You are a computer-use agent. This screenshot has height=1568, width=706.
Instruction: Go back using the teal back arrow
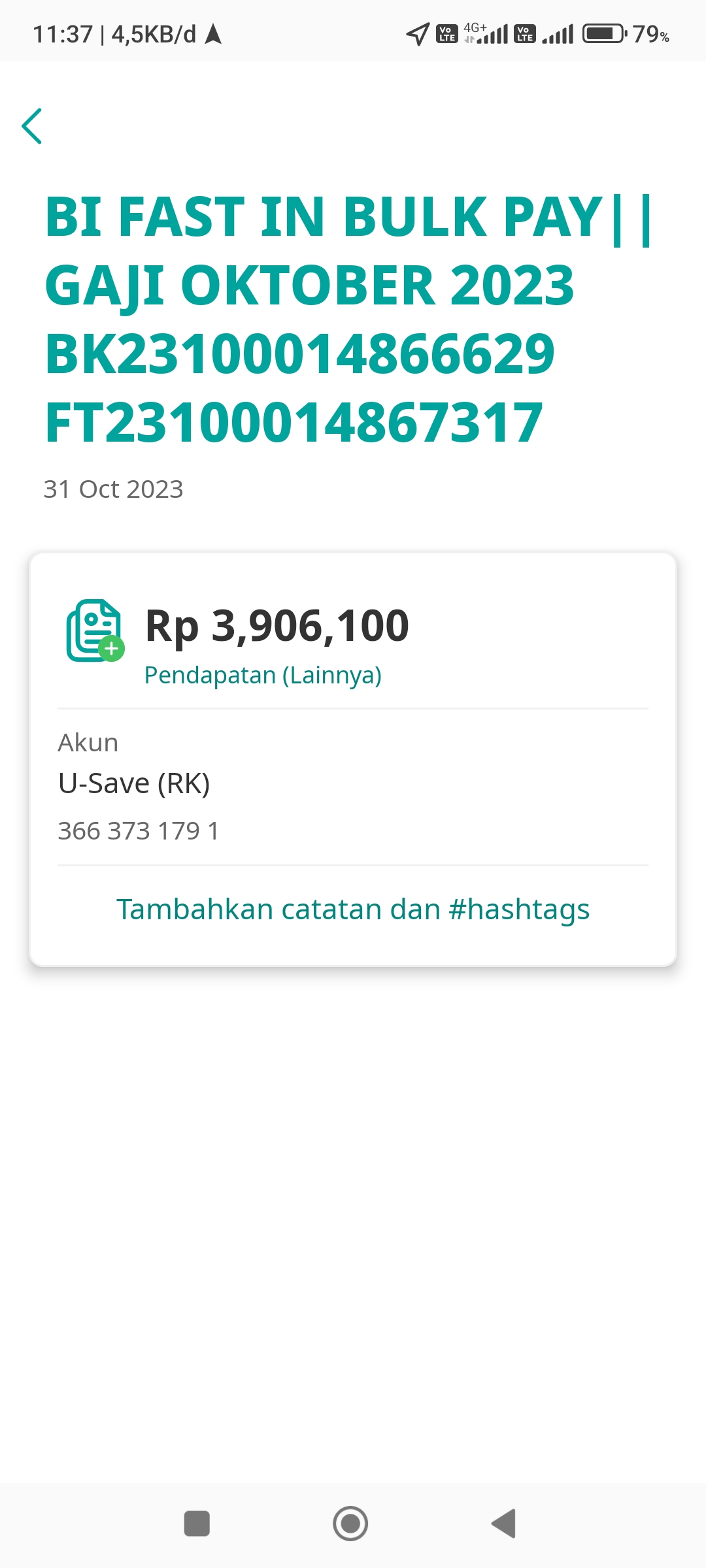coord(32,126)
